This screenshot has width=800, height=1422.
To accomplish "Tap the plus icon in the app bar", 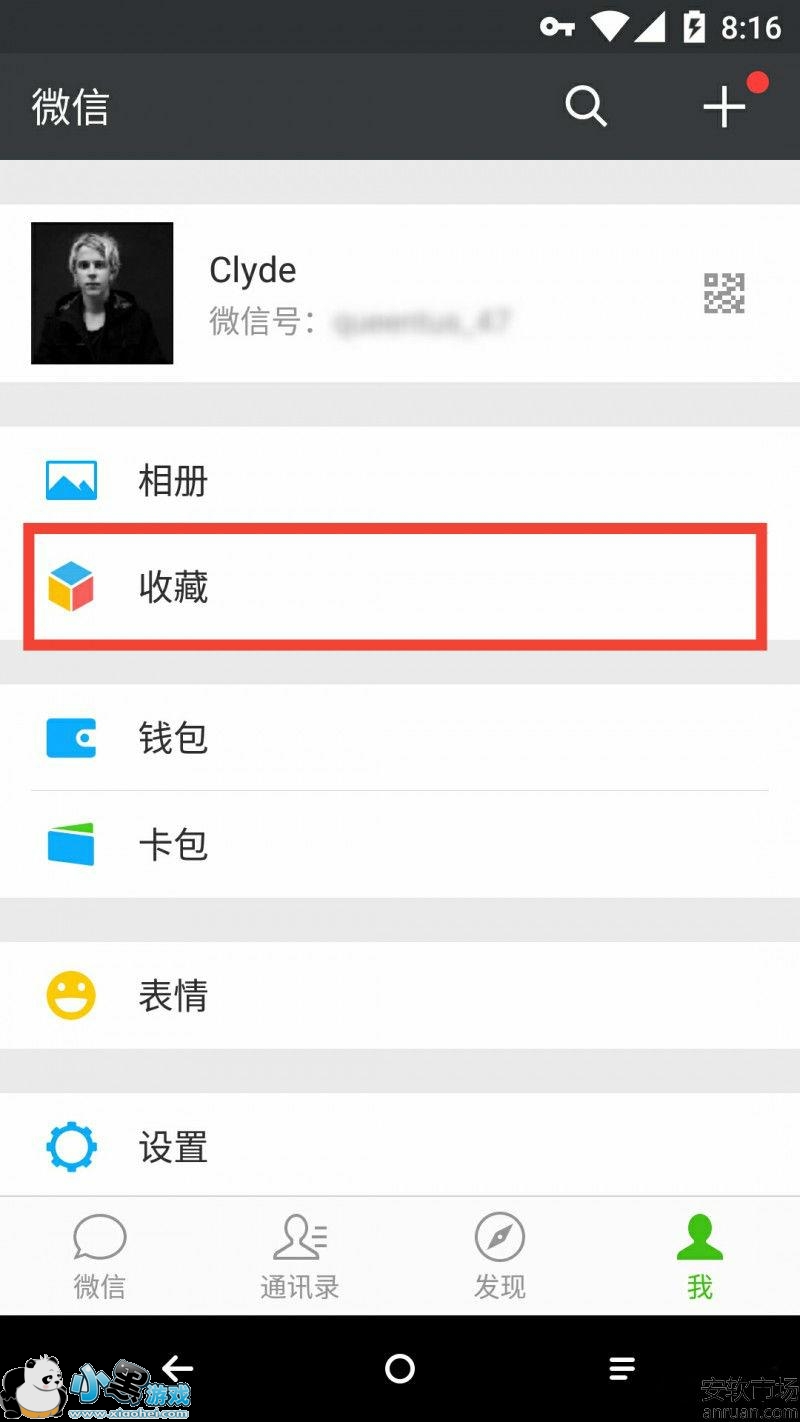I will 724,106.
